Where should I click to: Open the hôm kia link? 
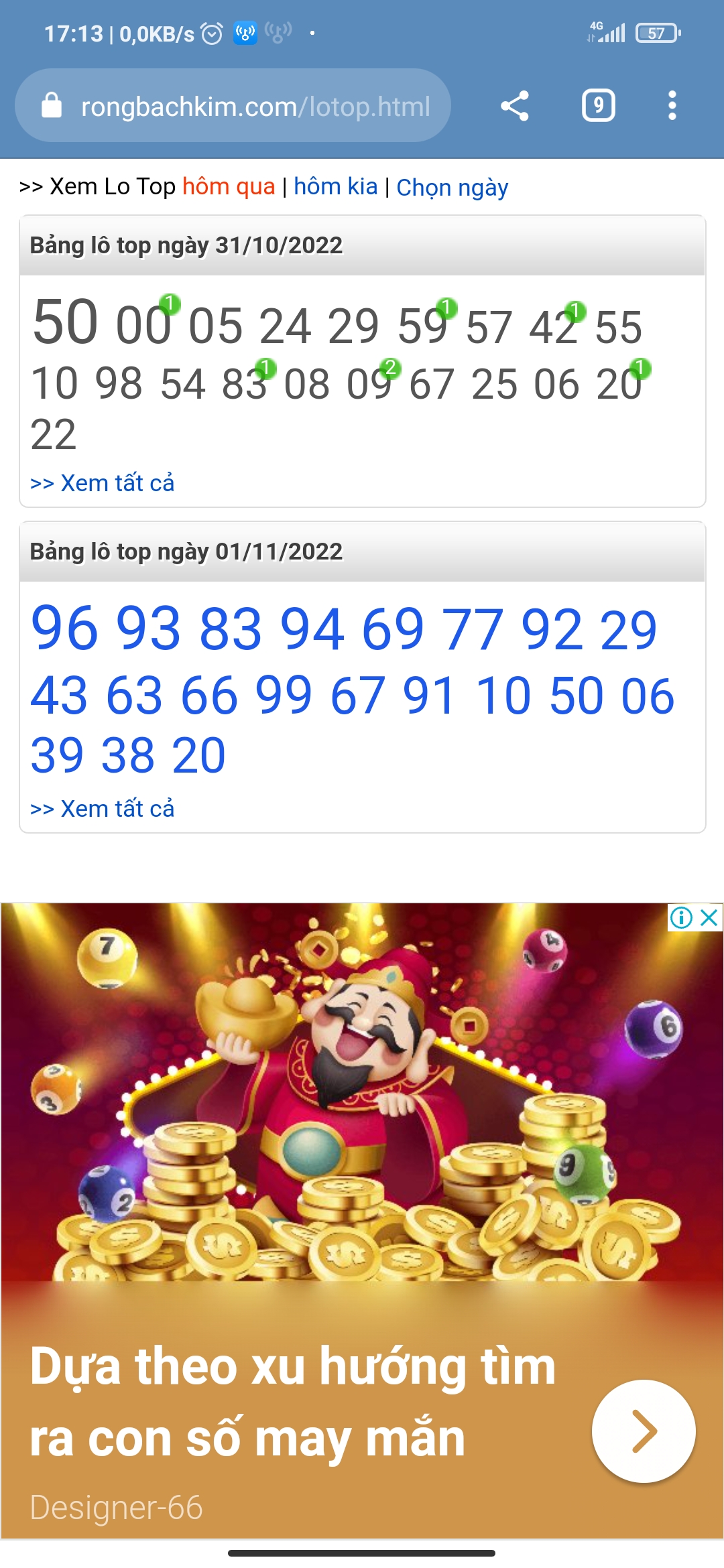335,186
